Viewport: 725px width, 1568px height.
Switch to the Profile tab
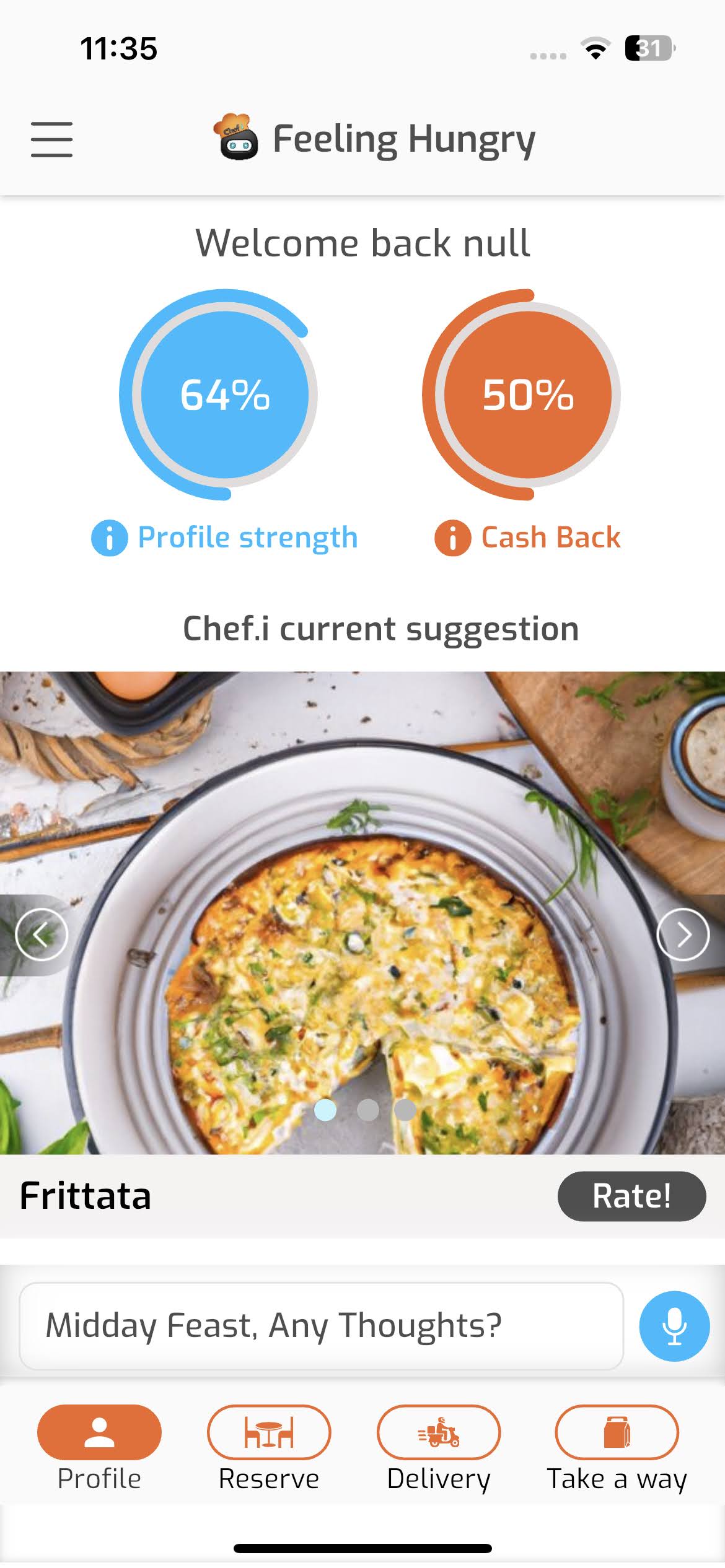pyautogui.click(x=99, y=1432)
